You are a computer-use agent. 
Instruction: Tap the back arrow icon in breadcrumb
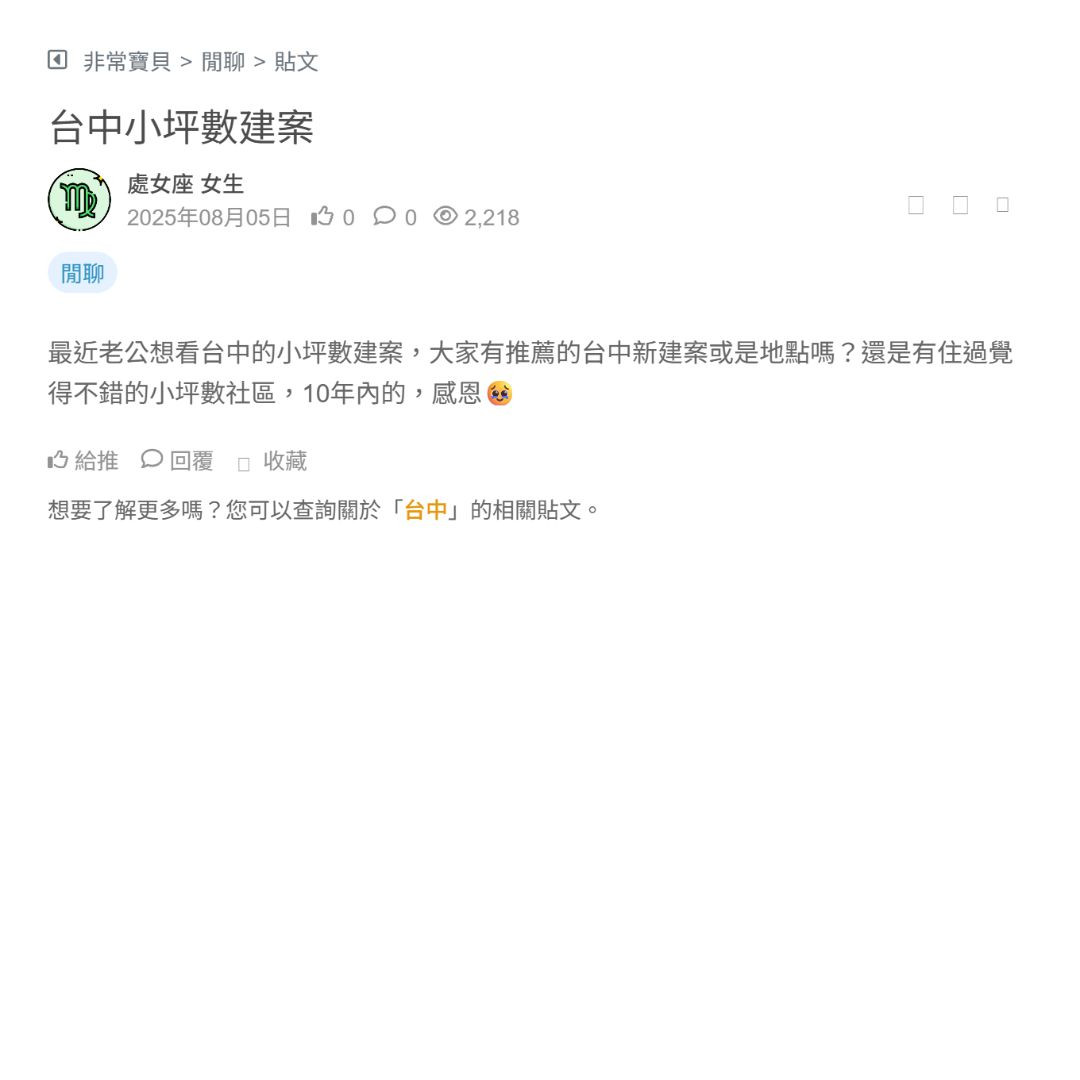(x=58, y=60)
